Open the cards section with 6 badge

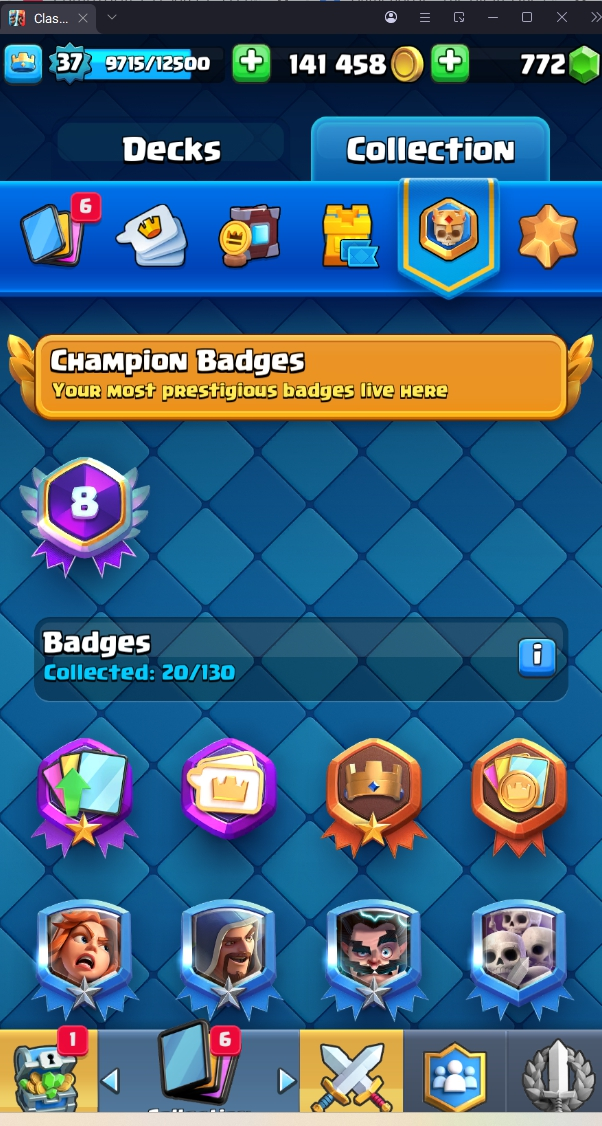(55, 236)
